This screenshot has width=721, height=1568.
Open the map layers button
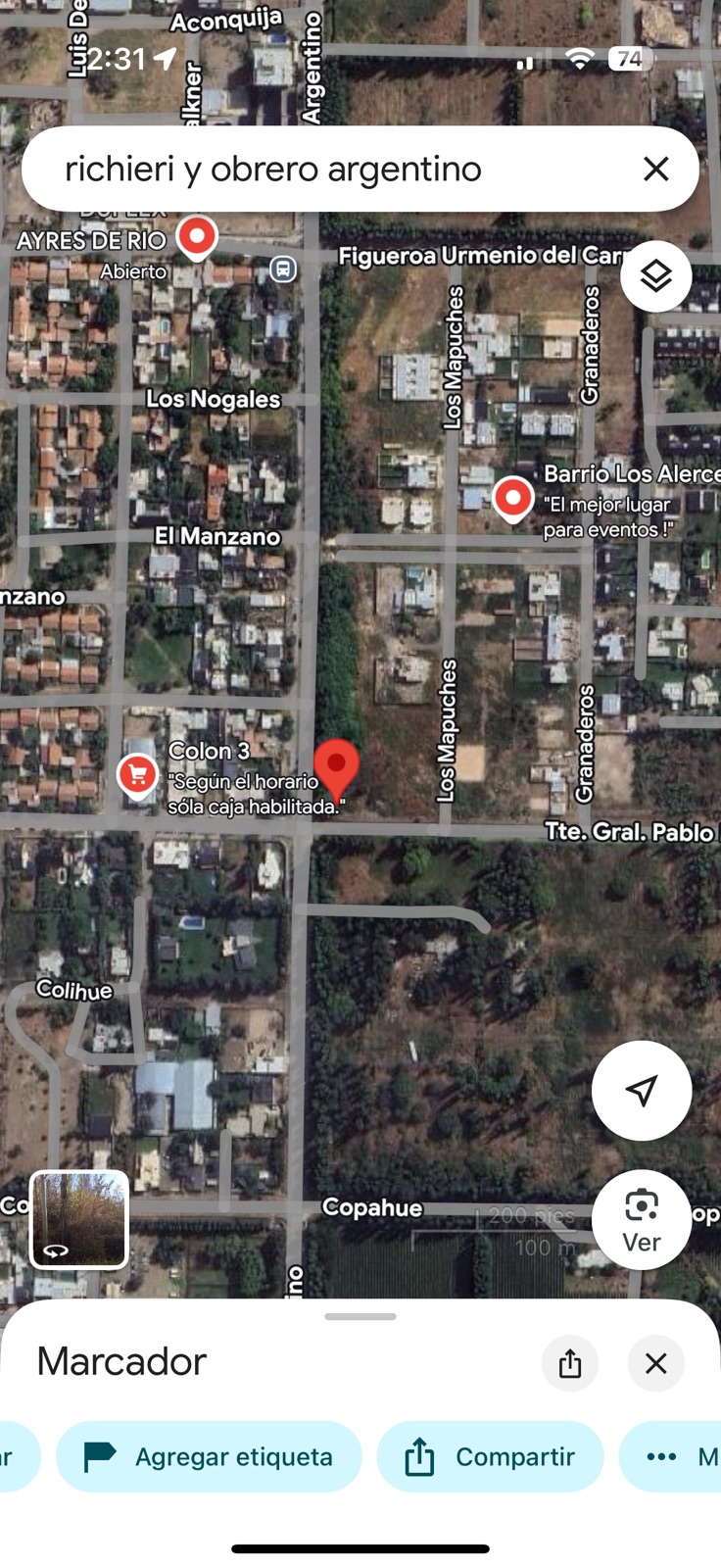point(655,276)
